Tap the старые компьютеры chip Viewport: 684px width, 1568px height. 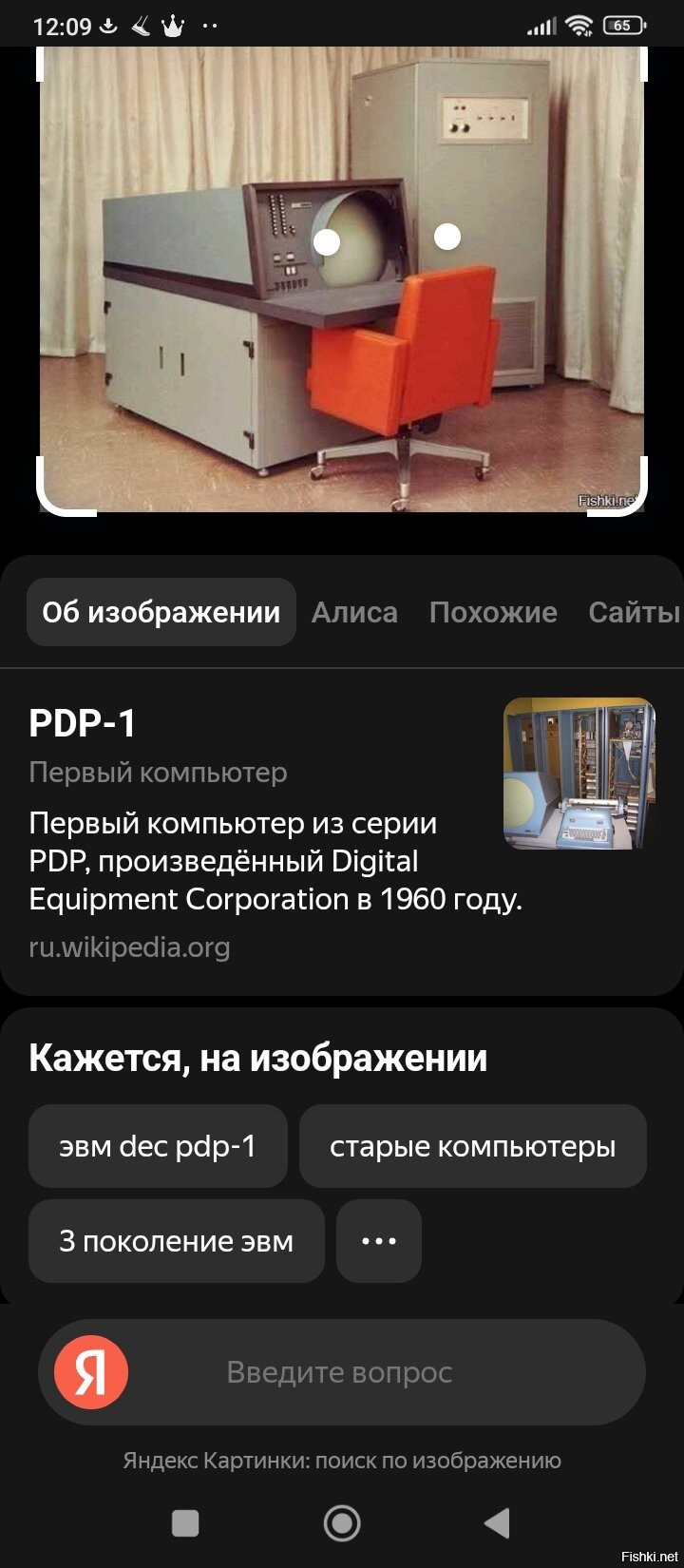pos(473,1146)
